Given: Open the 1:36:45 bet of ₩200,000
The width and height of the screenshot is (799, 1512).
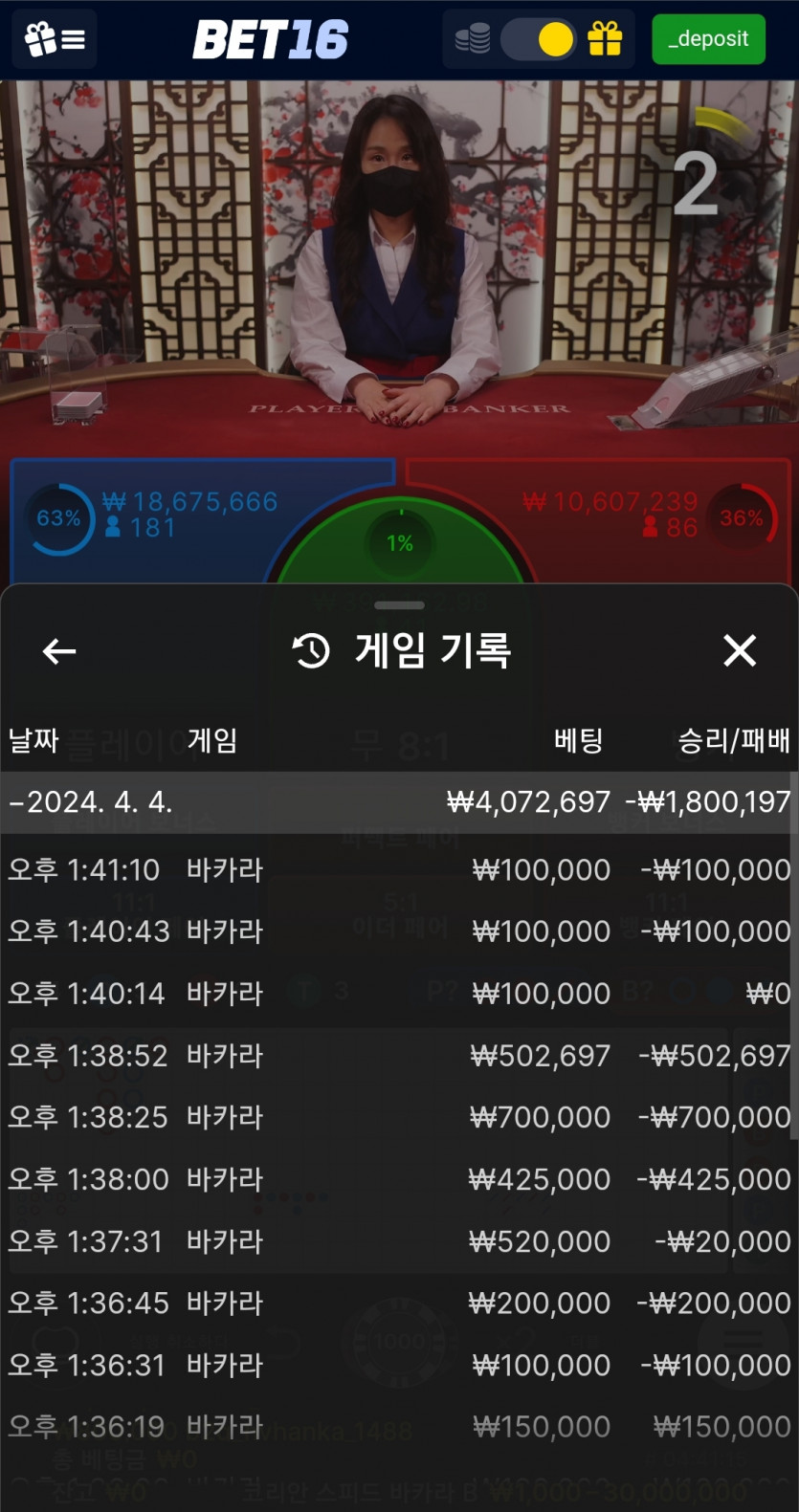Looking at the screenshot, I should [x=399, y=1302].
